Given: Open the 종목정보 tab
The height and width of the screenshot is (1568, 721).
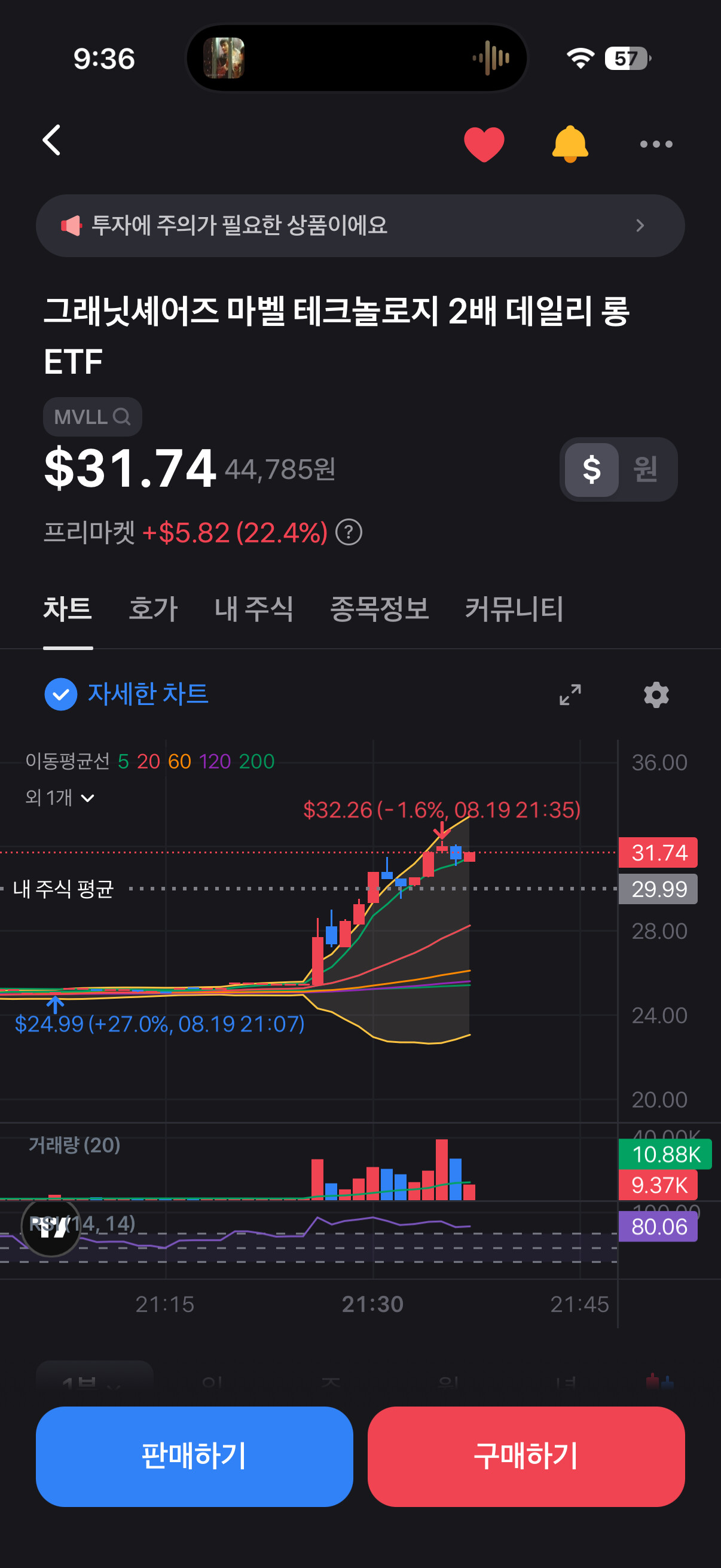Looking at the screenshot, I should [x=380, y=609].
